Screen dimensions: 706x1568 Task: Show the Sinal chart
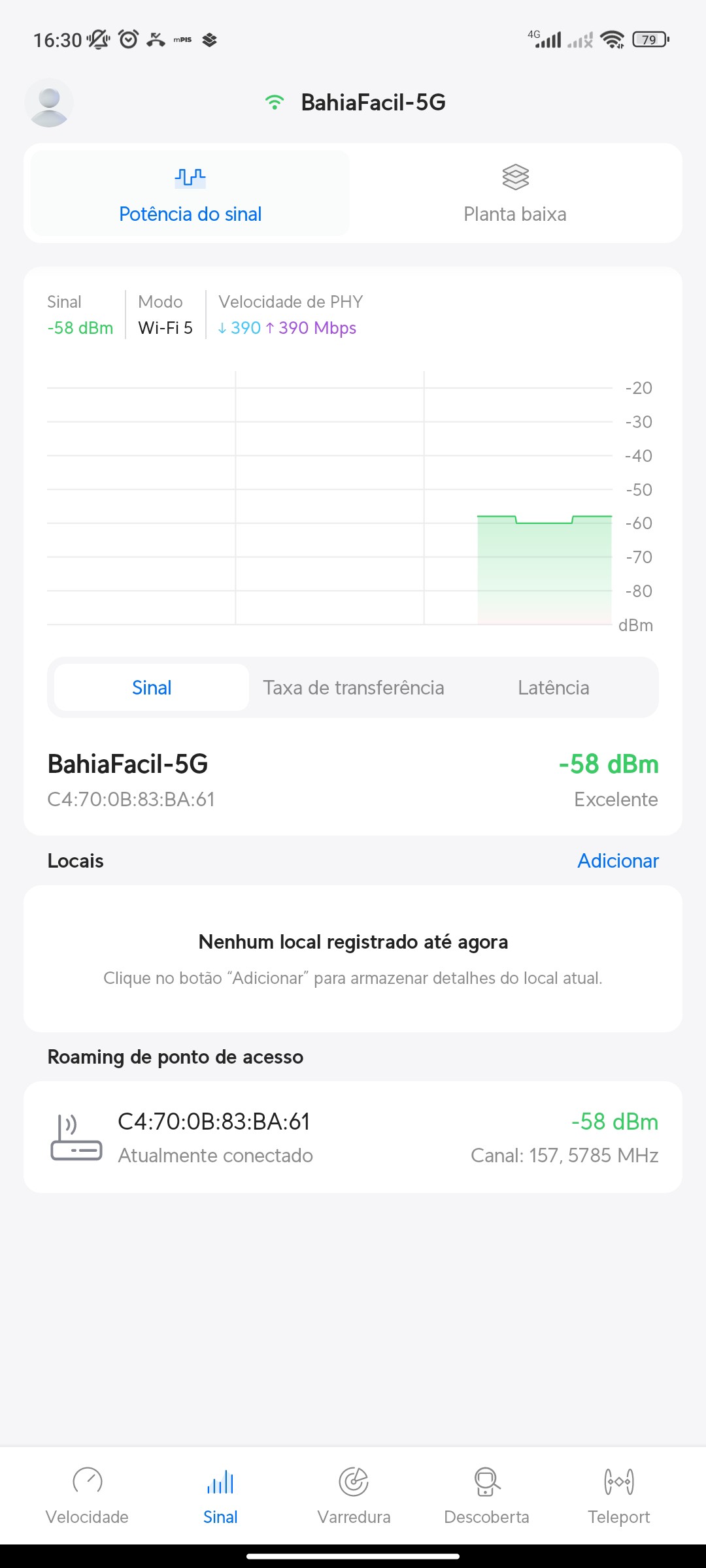152,687
